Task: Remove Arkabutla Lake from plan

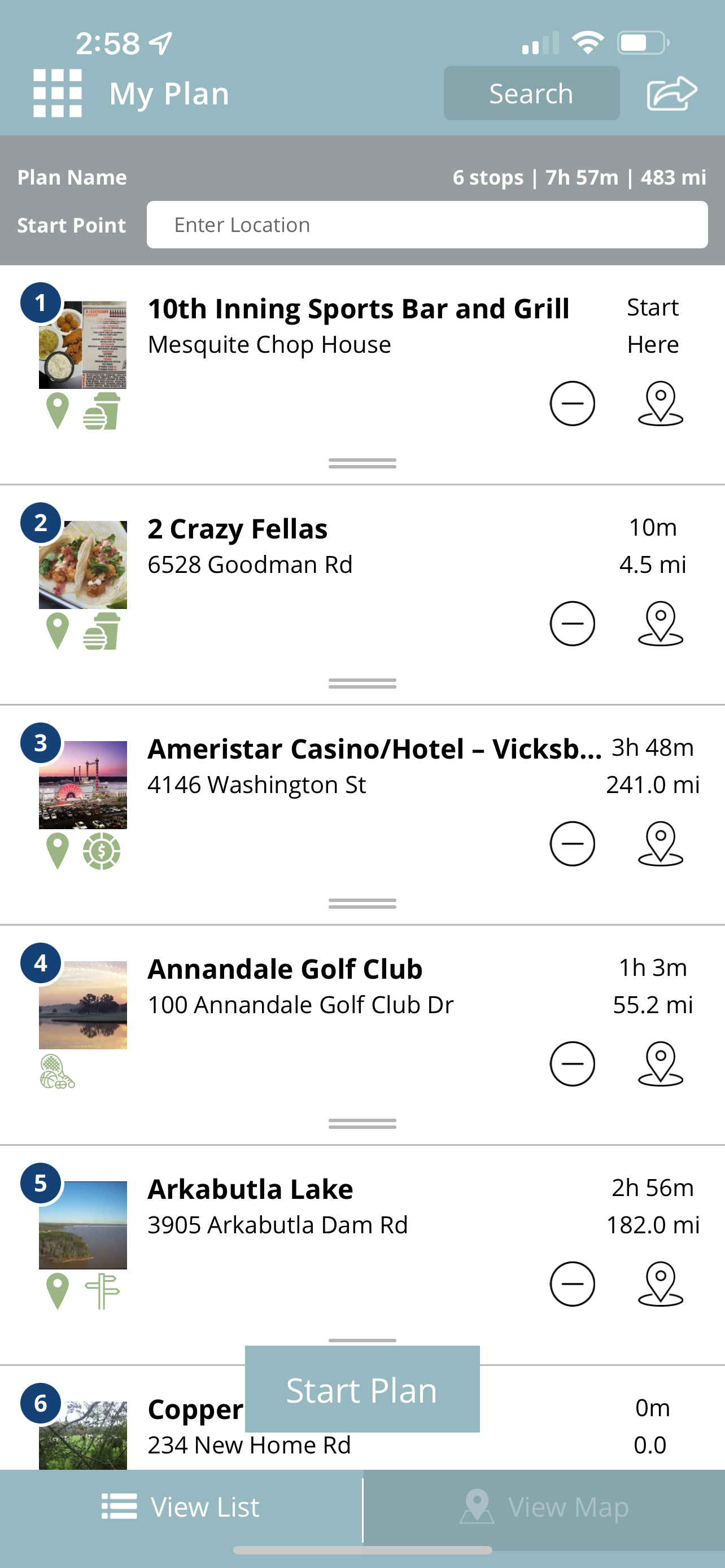Action: [x=571, y=1284]
